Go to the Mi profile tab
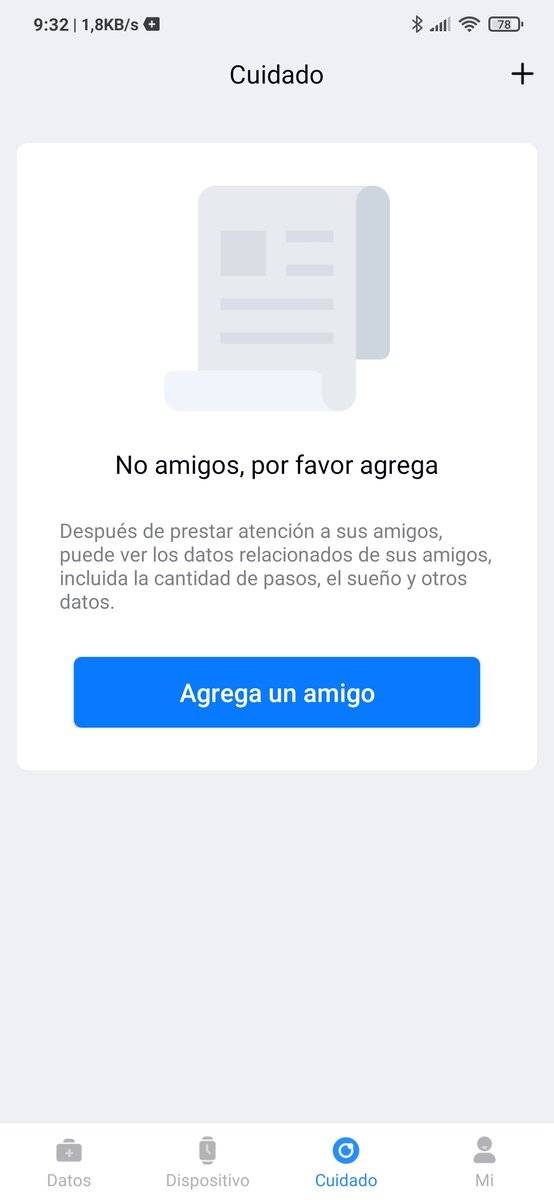The image size is (554, 1200). pos(485,1164)
